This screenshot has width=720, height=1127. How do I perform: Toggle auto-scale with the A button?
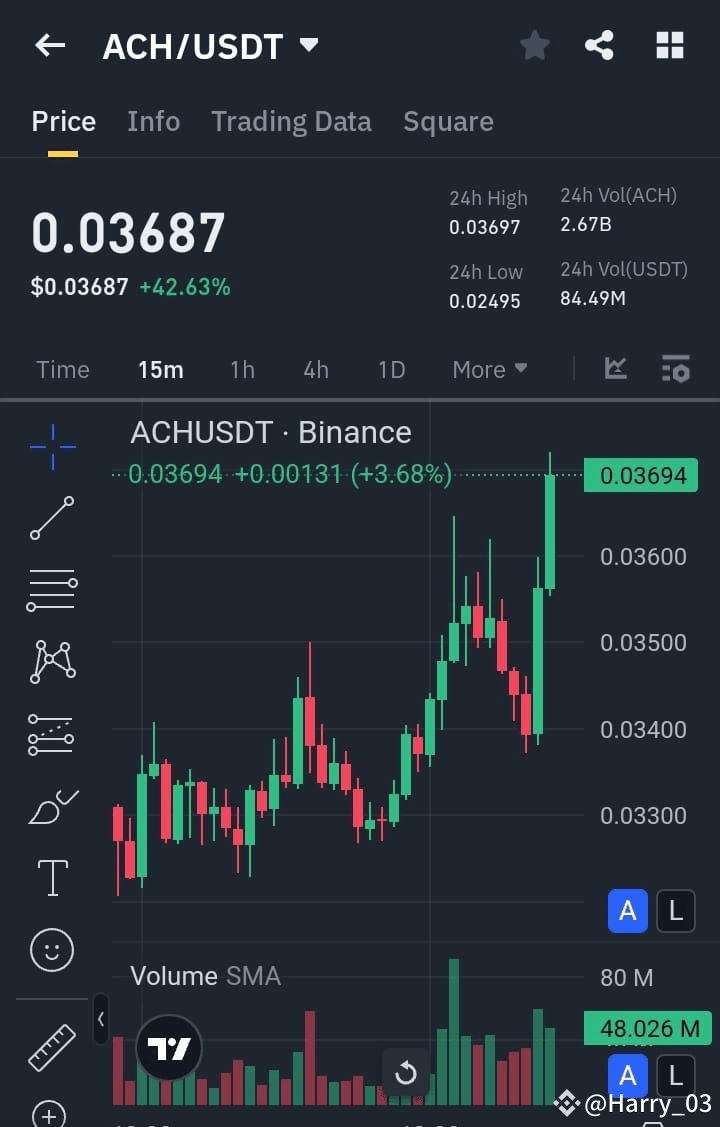627,910
